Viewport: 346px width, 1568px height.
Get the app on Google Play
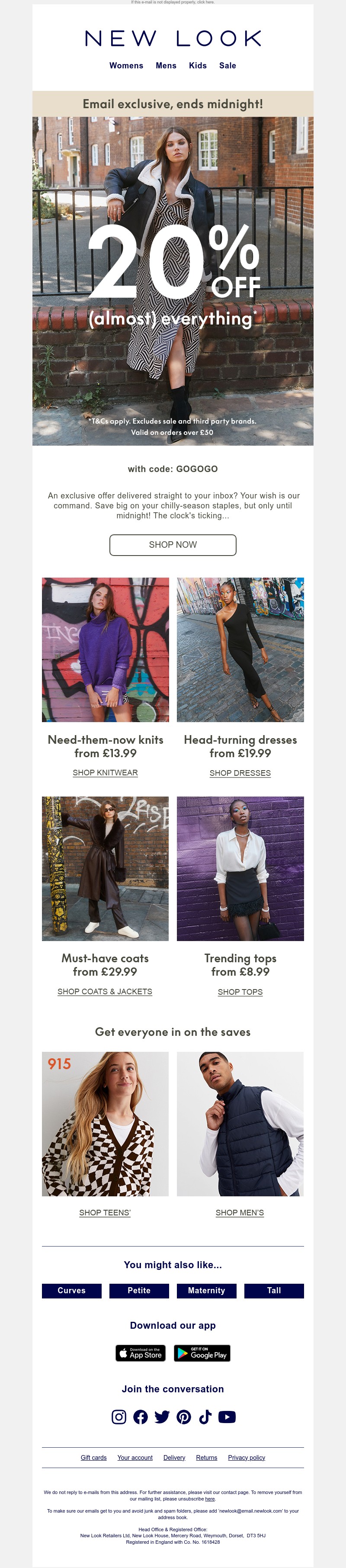tap(202, 1353)
